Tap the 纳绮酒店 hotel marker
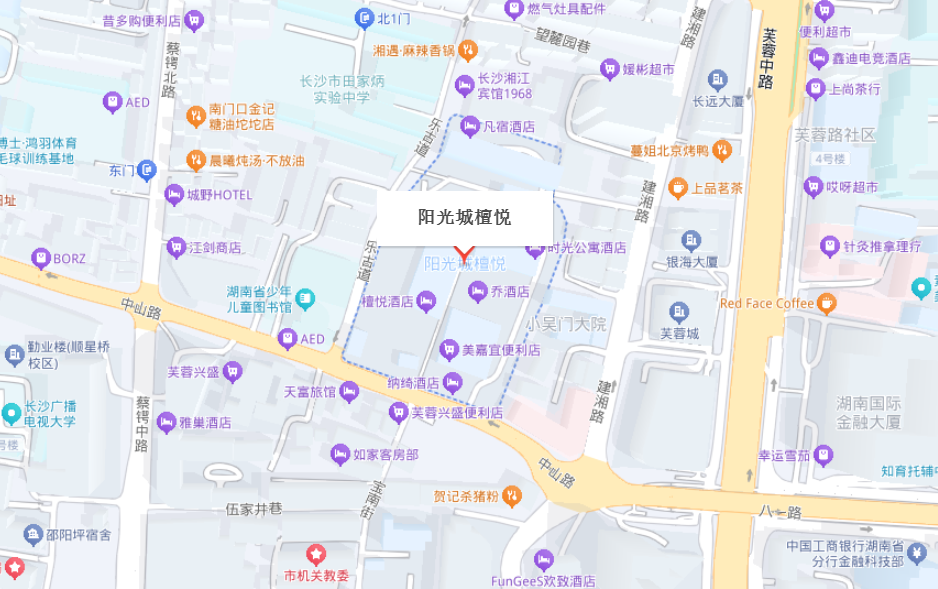The width and height of the screenshot is (938, 589). pyautogui.click(x=453, y=382)
